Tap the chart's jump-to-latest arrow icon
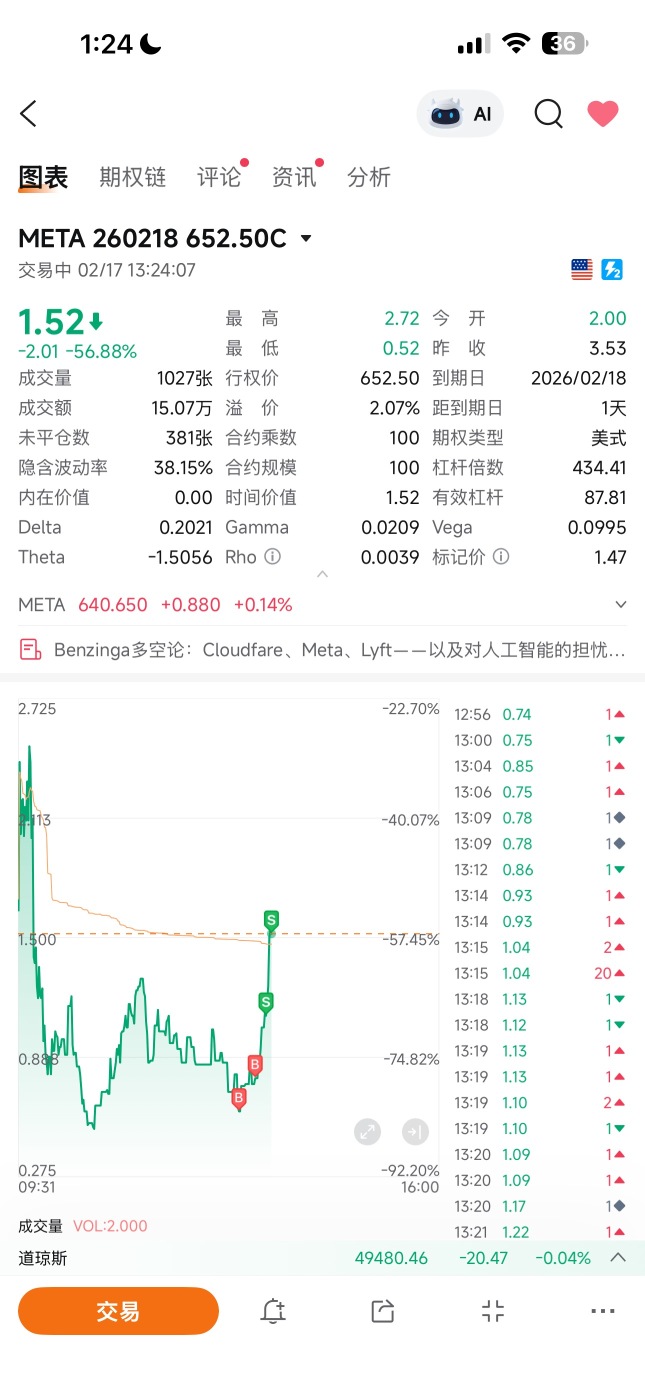 pyautogui.click(x=415, y=1131)
